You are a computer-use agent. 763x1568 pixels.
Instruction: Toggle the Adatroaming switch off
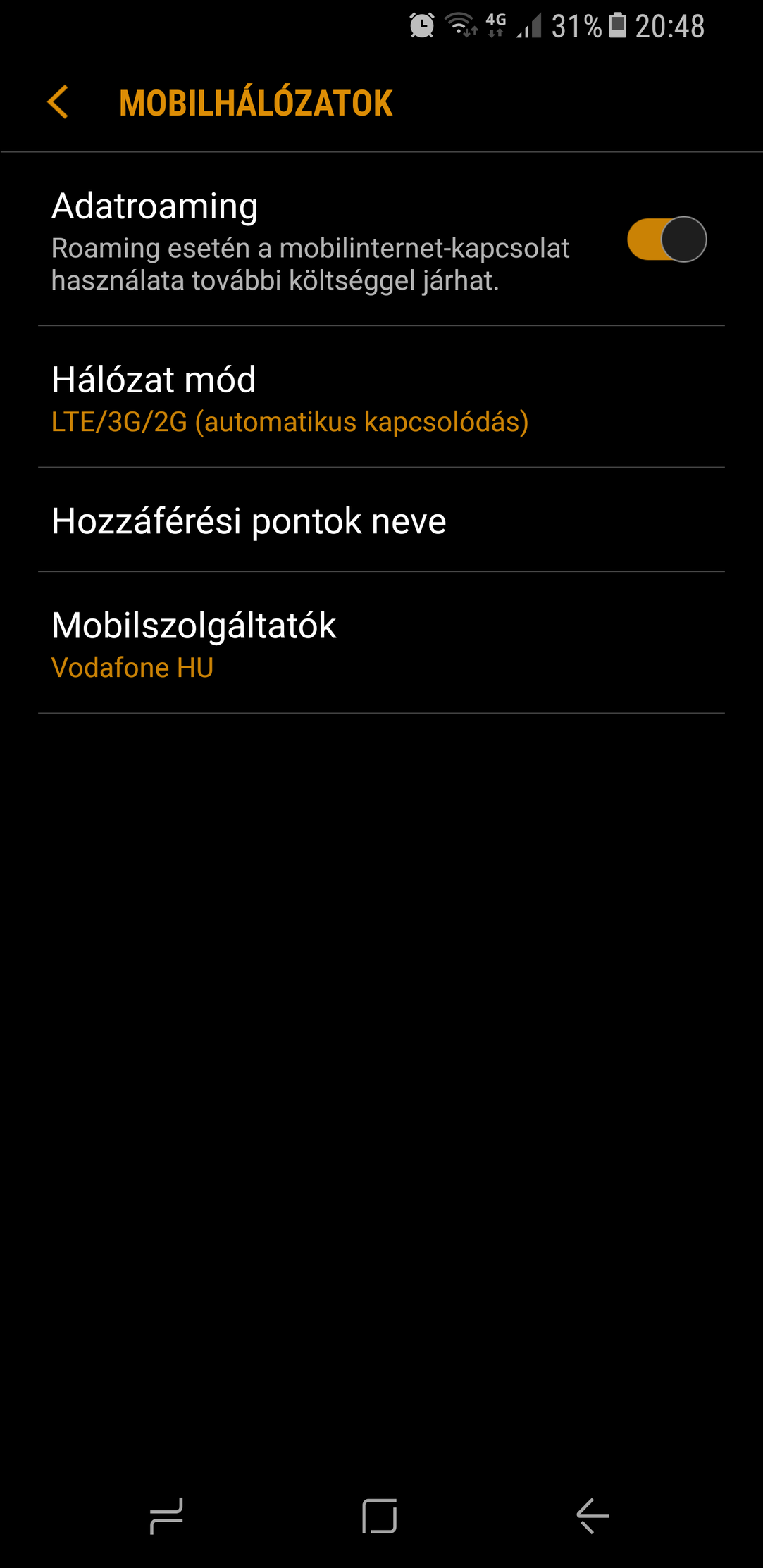(666, 239)
